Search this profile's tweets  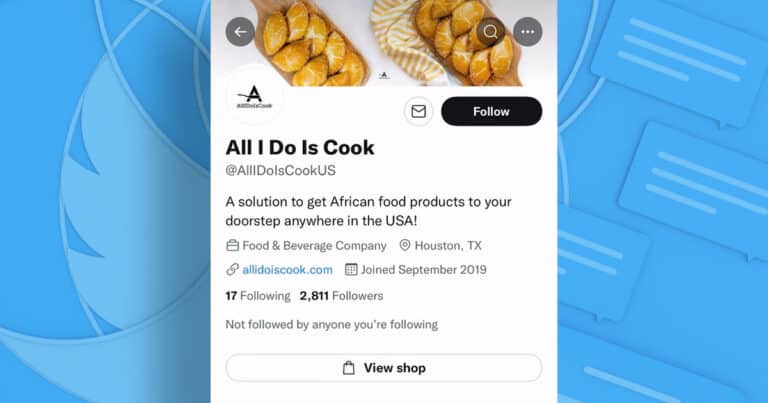(490, 32)
